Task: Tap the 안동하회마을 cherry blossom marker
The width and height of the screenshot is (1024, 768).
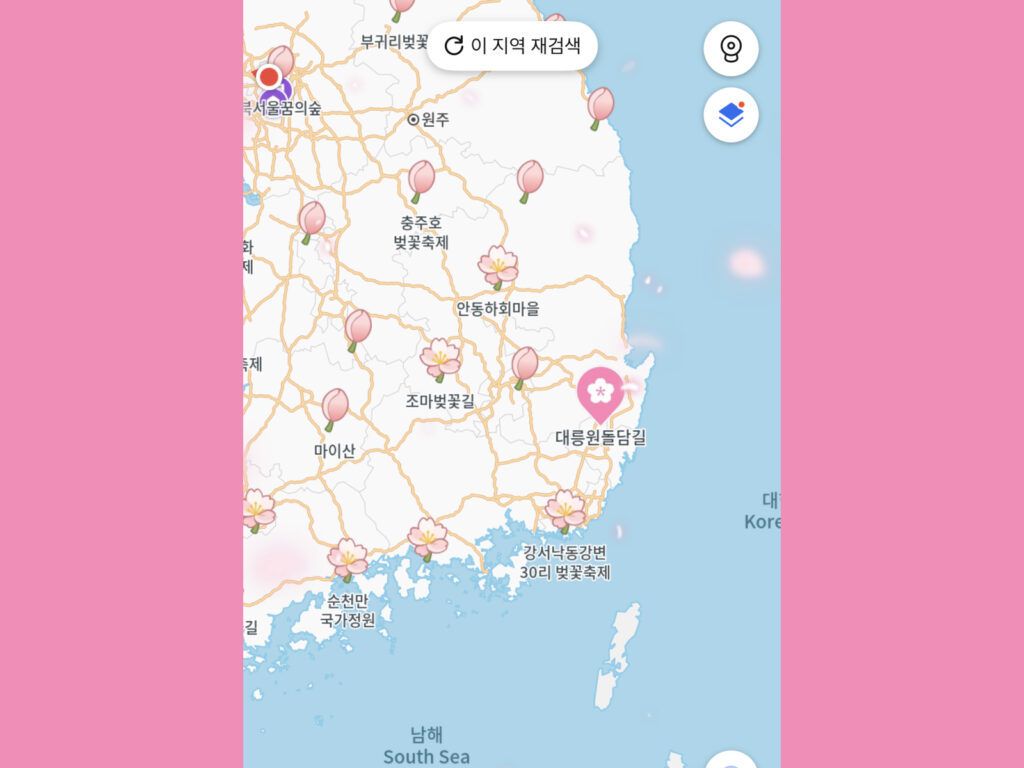Action: click(x=498, y=266)
